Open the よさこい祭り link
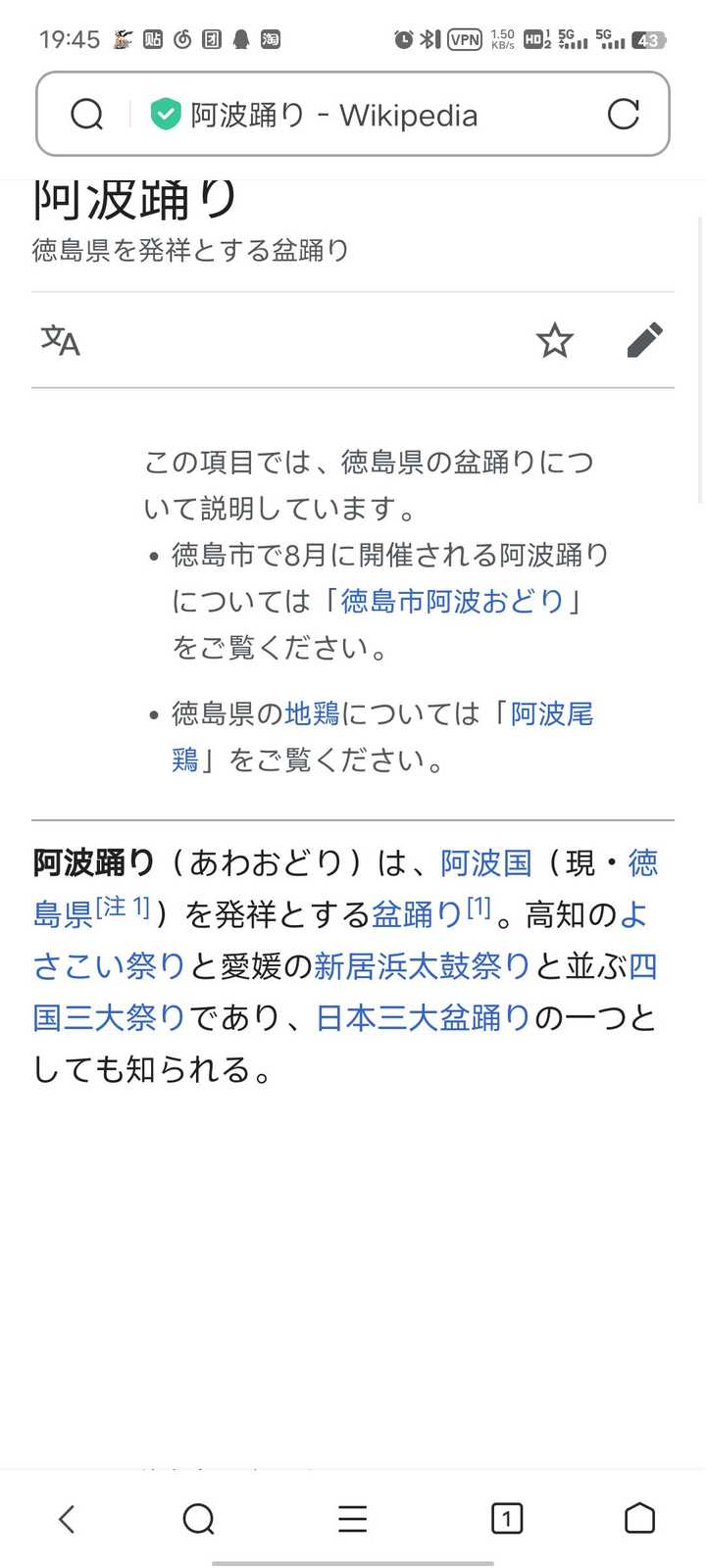This screenshot has height=1568, width=706. click(109, 966)
